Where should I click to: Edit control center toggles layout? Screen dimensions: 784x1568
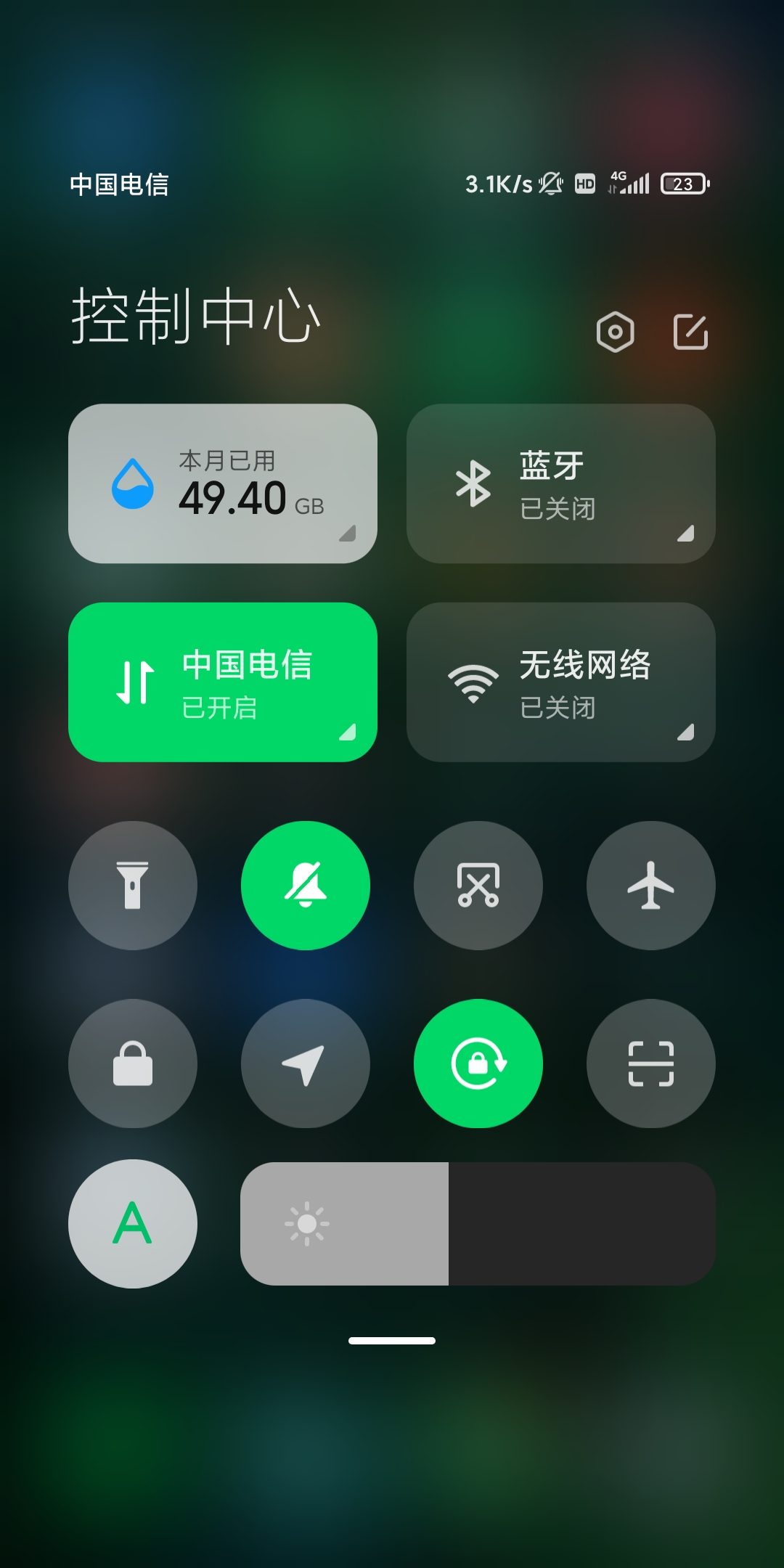(690, 332)
